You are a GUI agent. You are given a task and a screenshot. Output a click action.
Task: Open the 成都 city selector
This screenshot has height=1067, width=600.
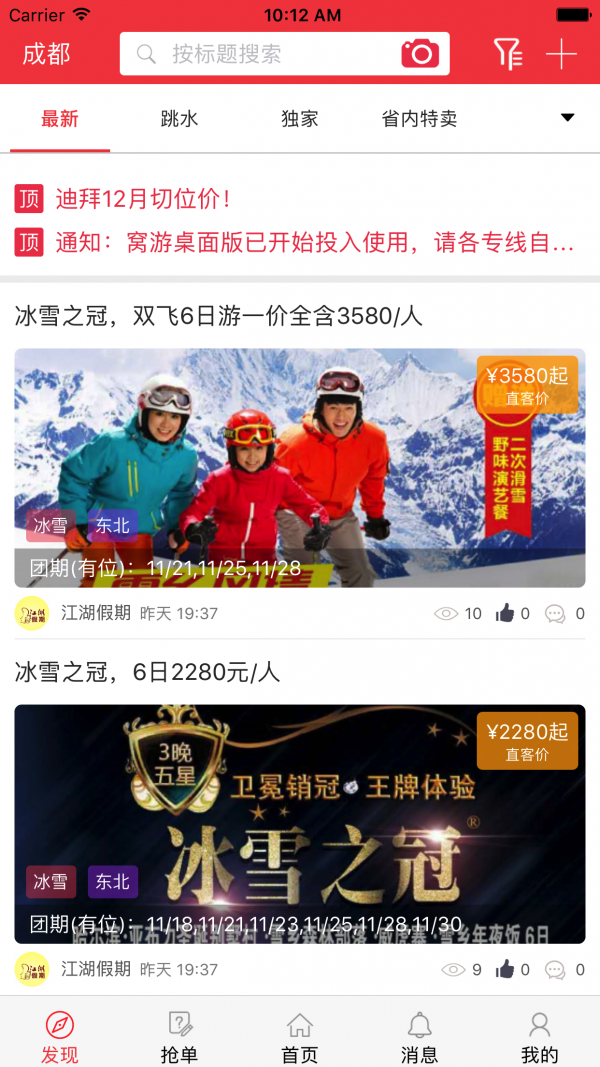pyautogui.click(x=47, y=54)
